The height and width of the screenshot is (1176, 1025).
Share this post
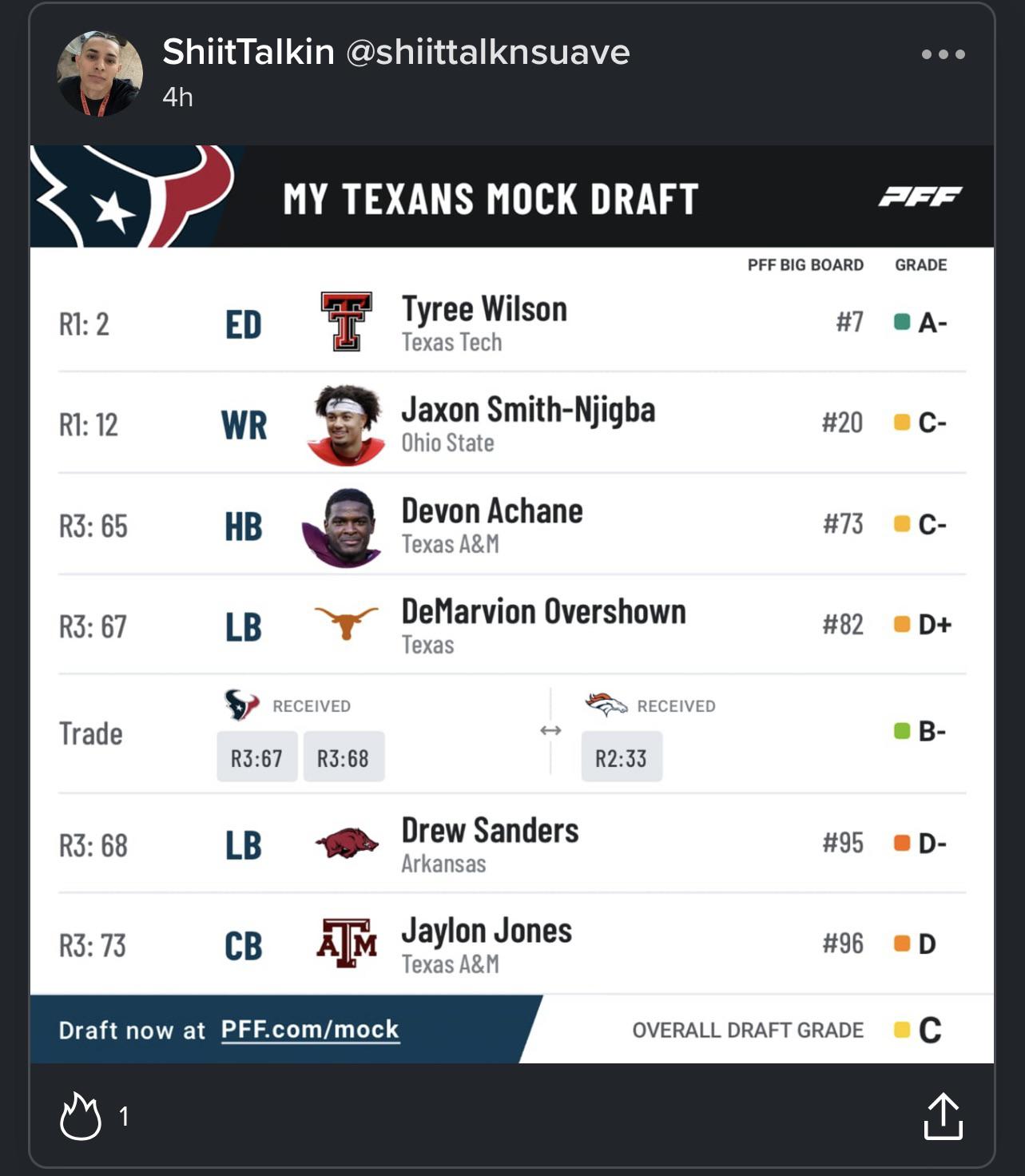(943, 1116)
